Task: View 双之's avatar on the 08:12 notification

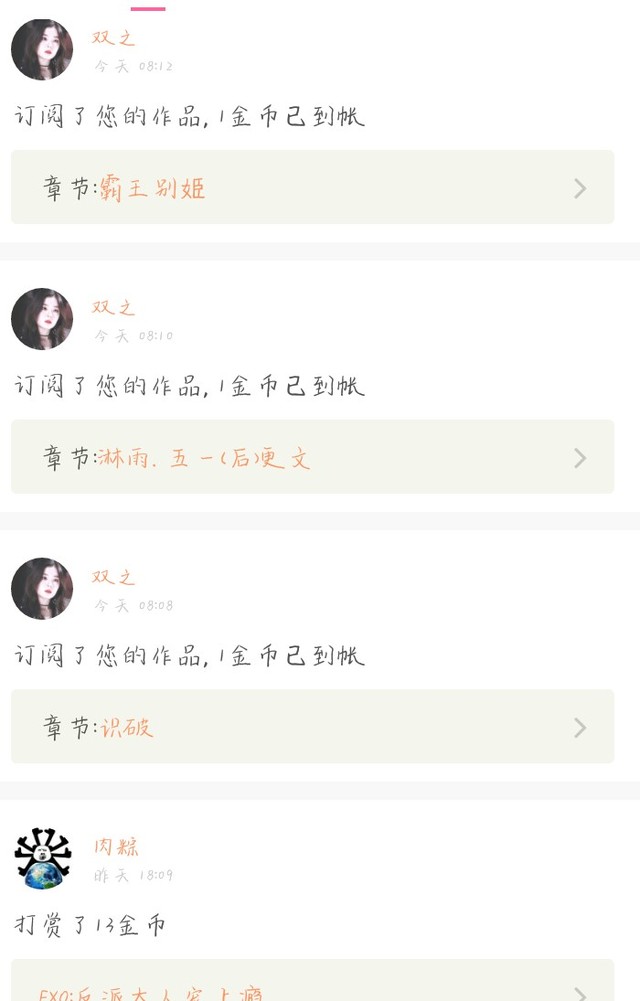Action: [x=42, y=50]
